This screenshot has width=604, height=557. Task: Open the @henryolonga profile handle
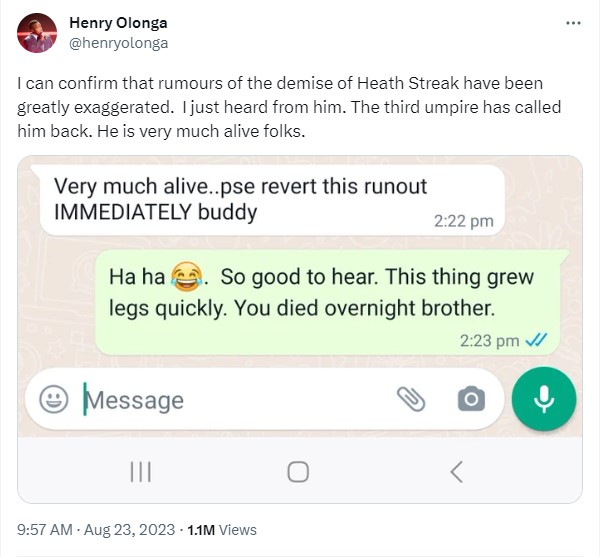pyautogui.click(x=118, y=43)
